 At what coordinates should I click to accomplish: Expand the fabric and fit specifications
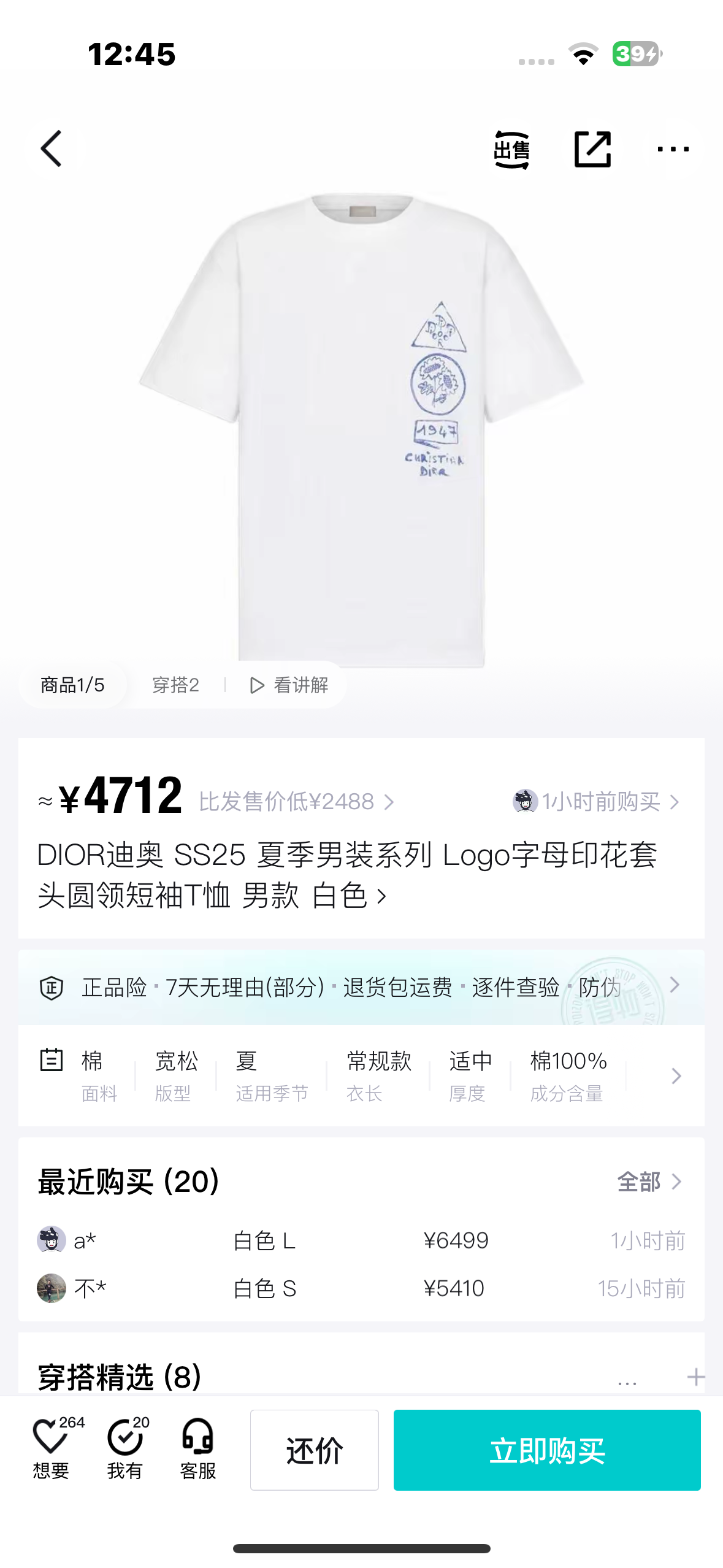pyautogui.click(x=676, y=1075)
